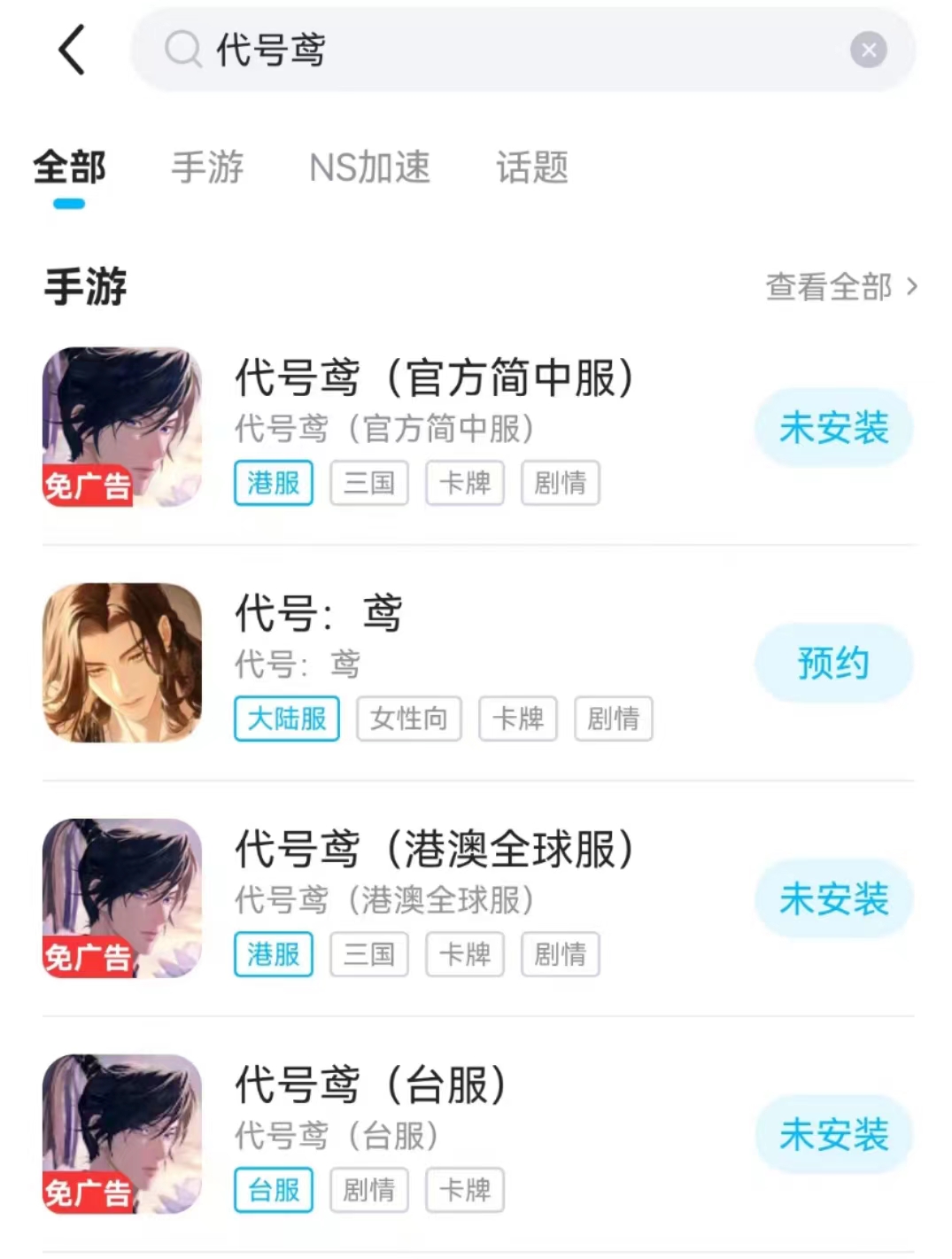Tap 预约 for 代号：鸢
Viewport: 952px width, 1259px height.
click(x=833, y=664)
